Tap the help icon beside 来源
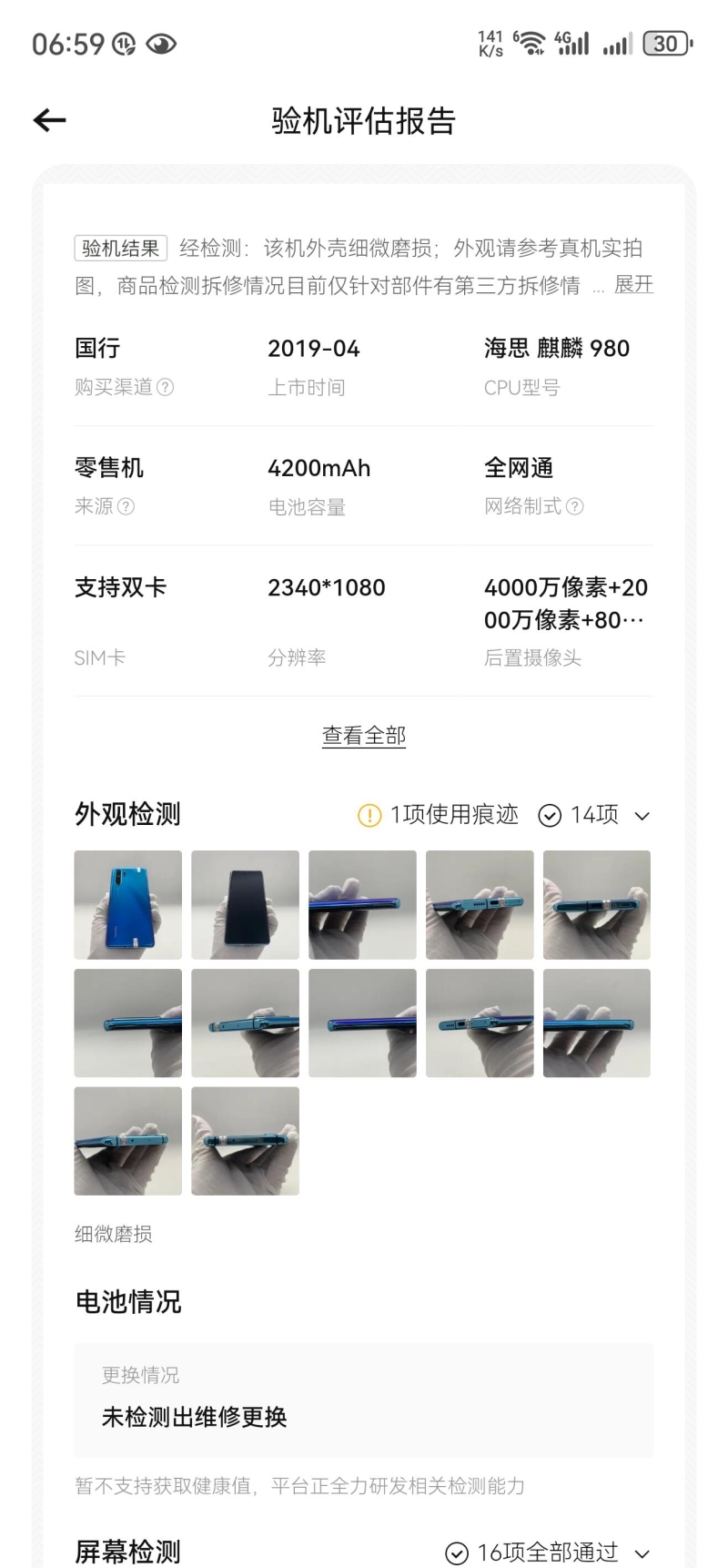Image resolution: width=728 pixels, height=1568 pixels. click(126, 506)
